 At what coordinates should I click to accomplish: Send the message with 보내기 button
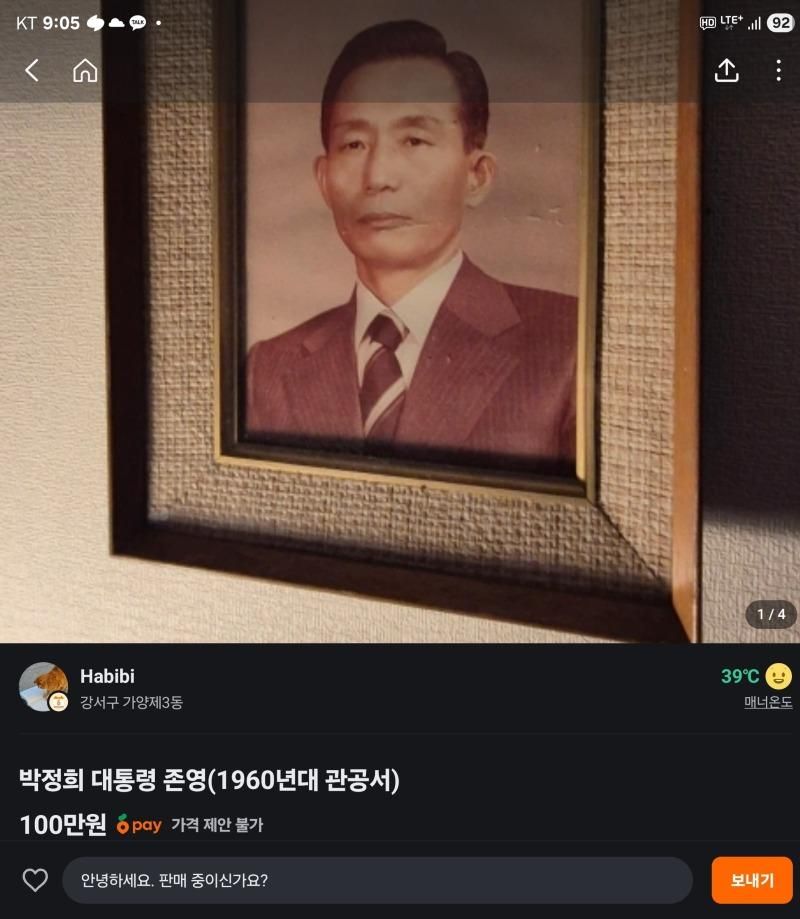[x=752, y=880]
